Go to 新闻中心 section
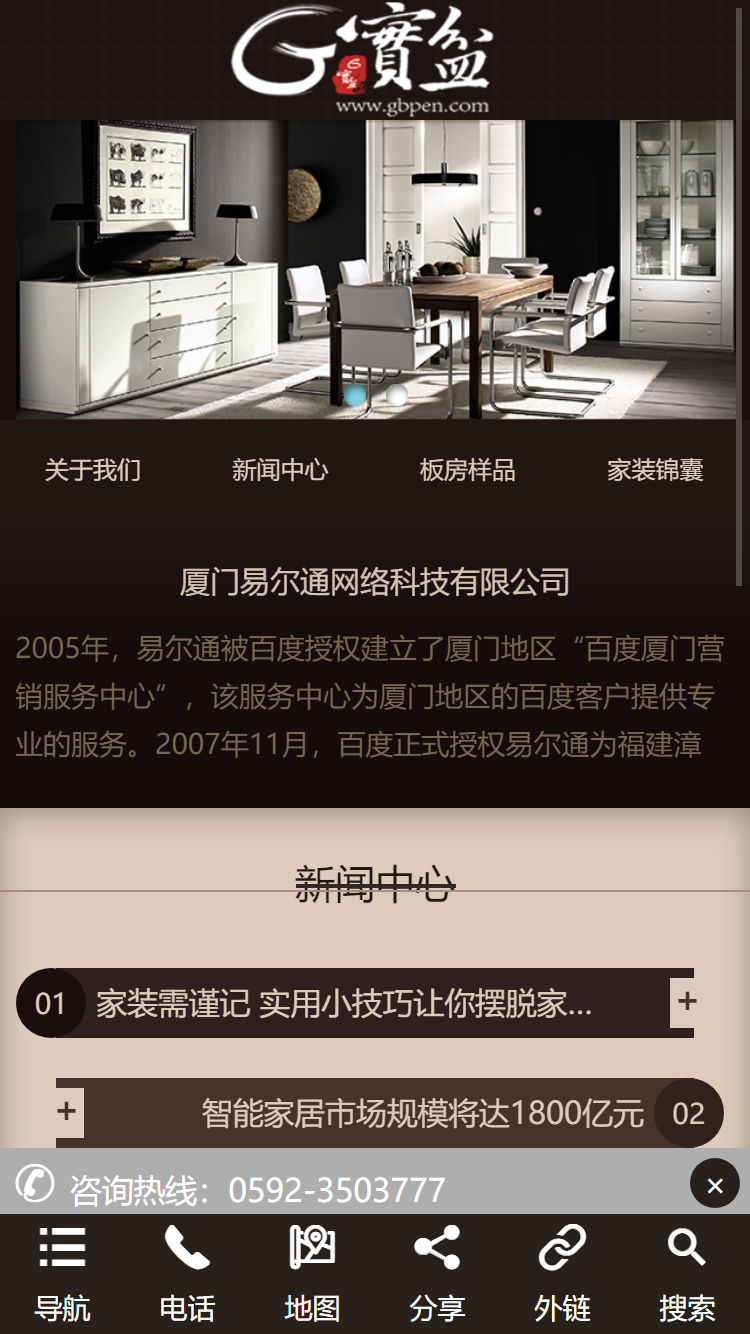This screenshot has height=1334, width=750. click(280, 470)
